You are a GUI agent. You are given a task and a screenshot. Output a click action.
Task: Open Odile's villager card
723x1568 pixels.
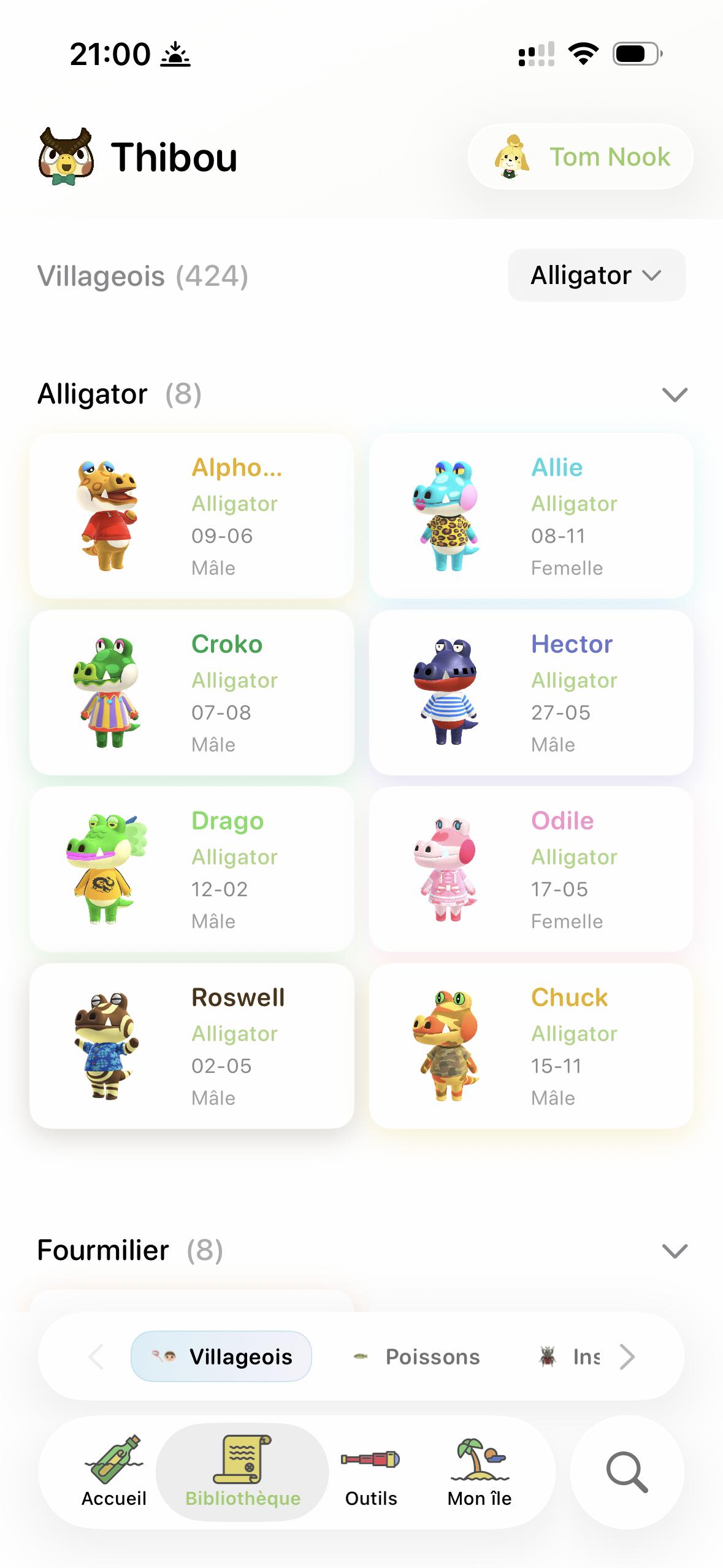pos(531,869)
